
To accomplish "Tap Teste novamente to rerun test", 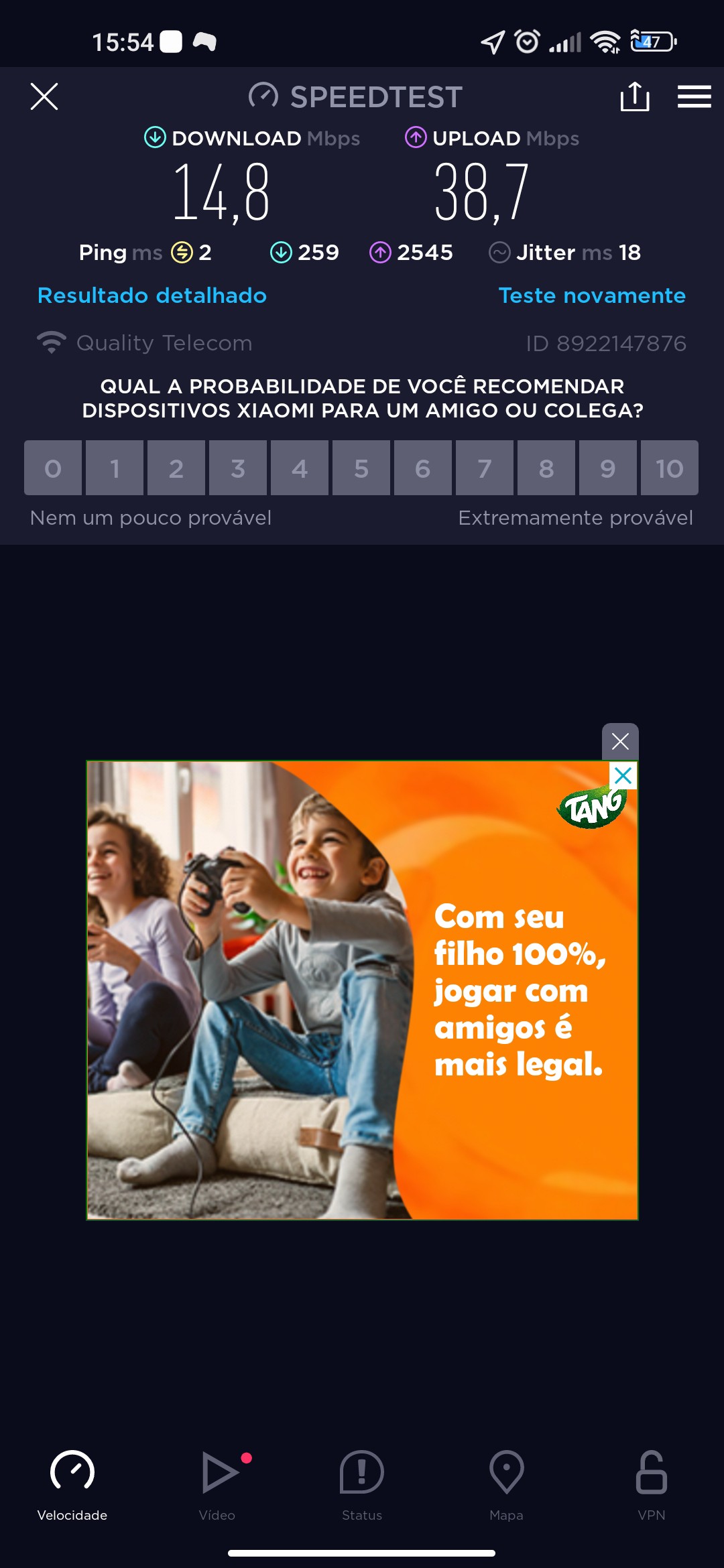I will click(592, 296).
